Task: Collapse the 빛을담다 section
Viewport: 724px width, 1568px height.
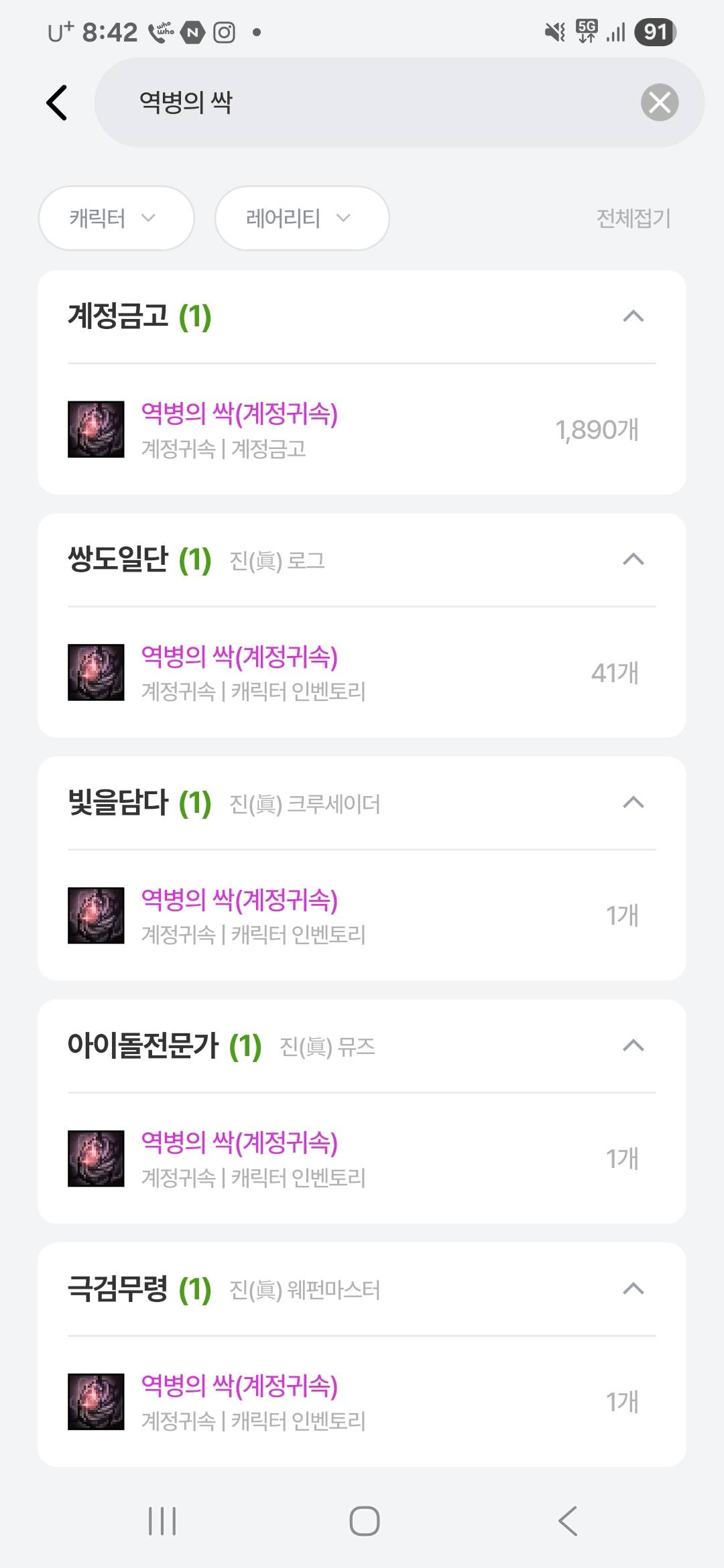Action: coord(633,803)
